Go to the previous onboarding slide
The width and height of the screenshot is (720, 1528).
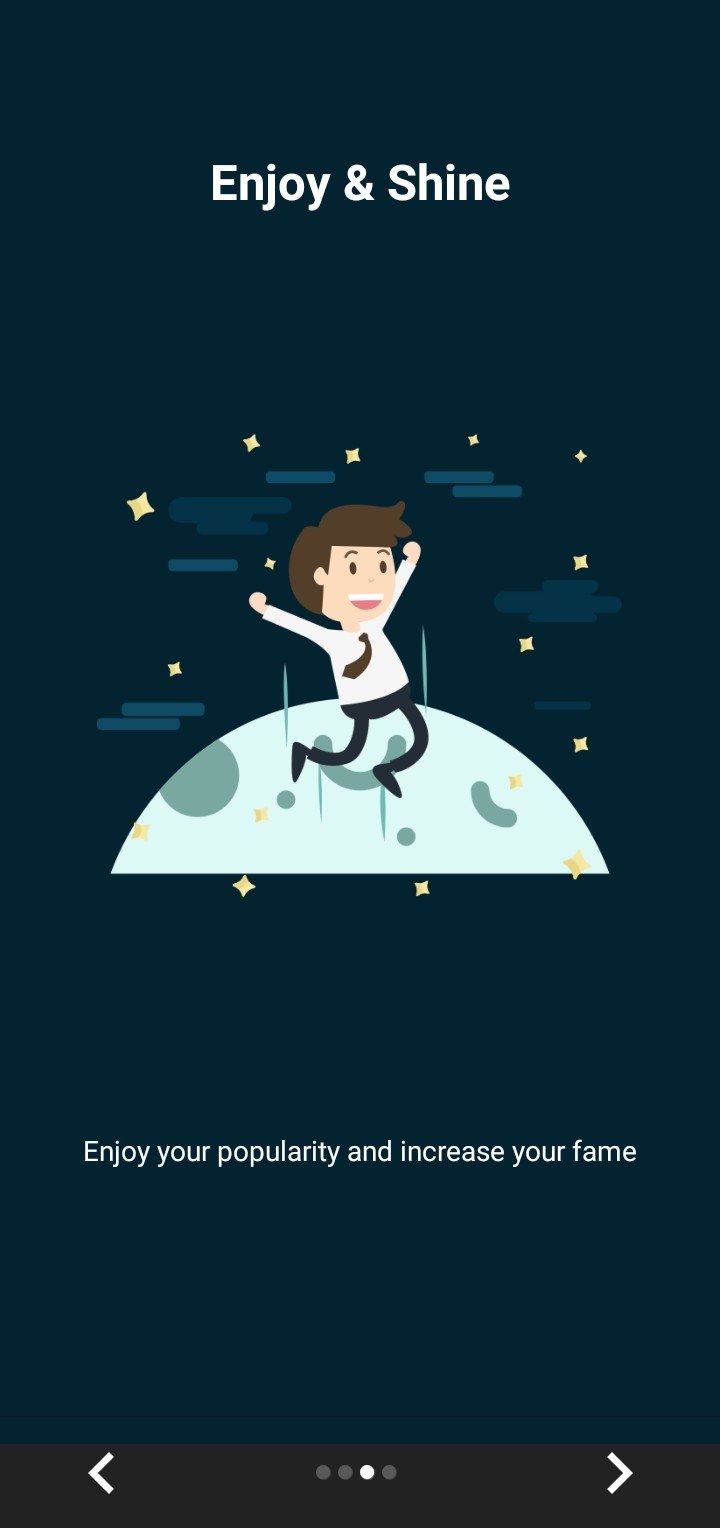click(x=101, y=1473)
